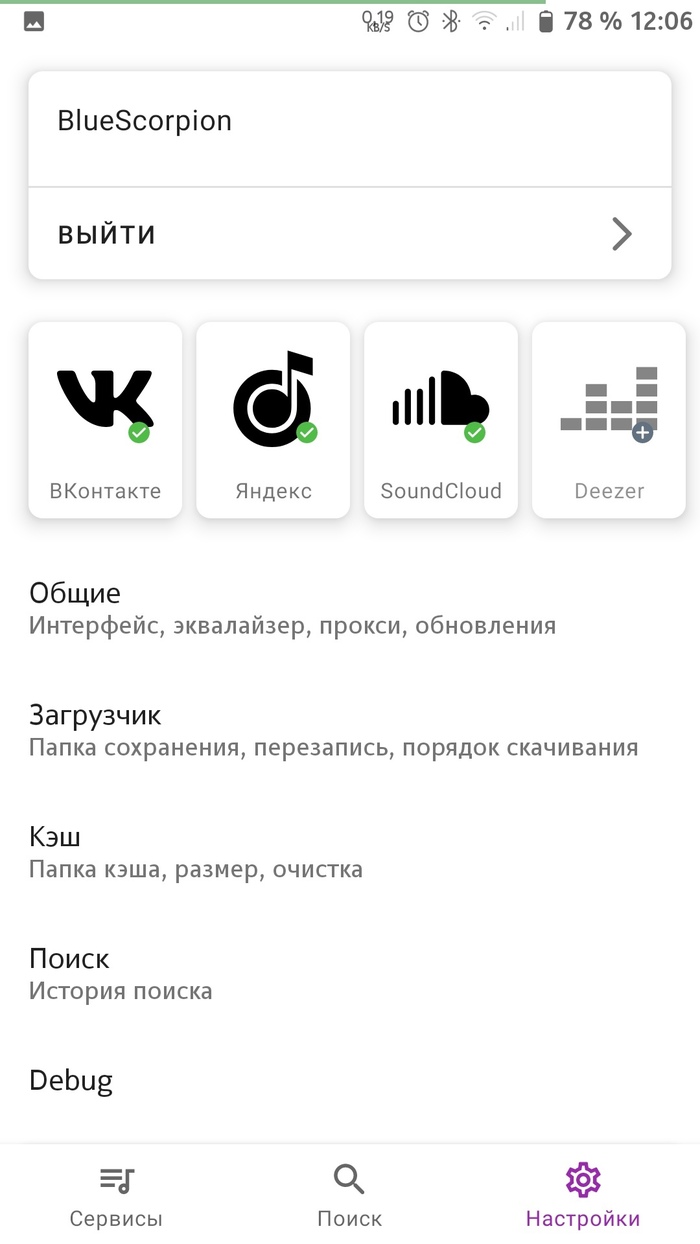Viewport: 700px width, 1244px height.
Task: Open the Яндекс service card
Action: 273,420
